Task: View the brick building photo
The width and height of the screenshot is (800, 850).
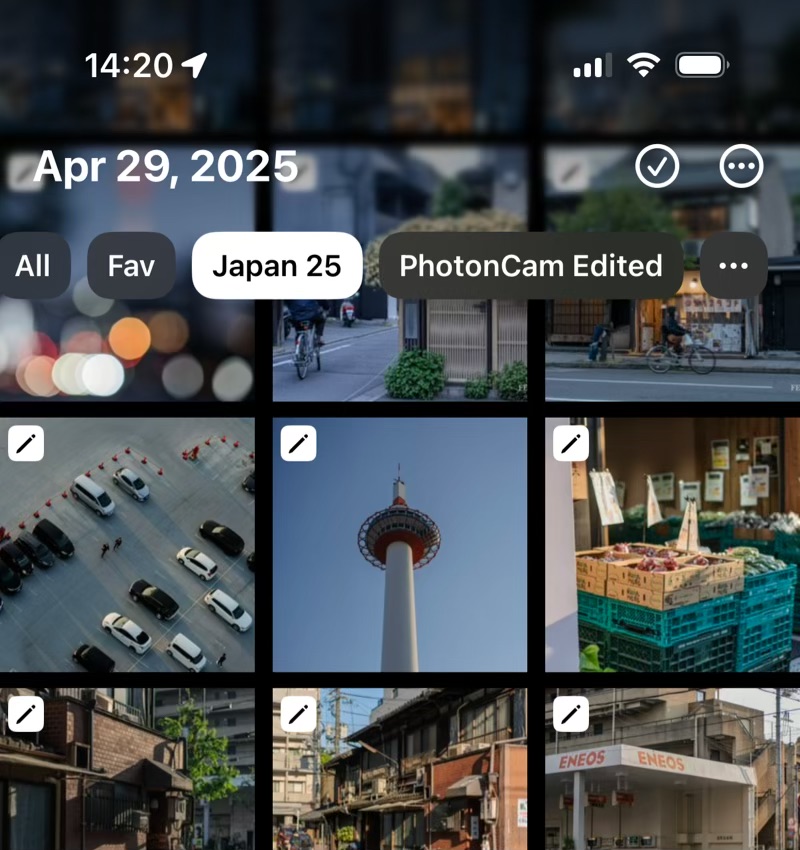Action: click(x=127, y=770)
